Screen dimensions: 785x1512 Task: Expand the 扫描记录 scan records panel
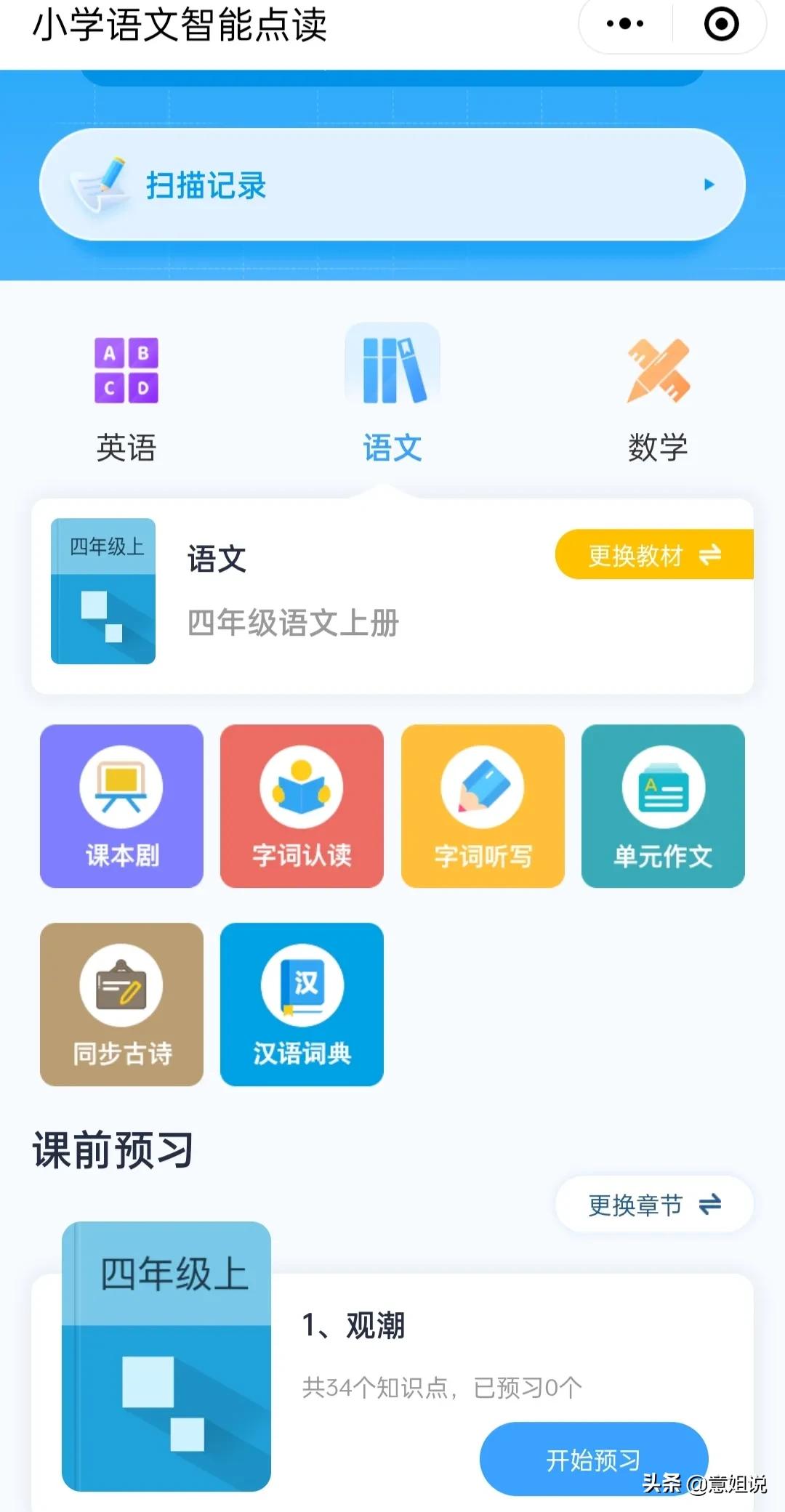coord(392,185)
